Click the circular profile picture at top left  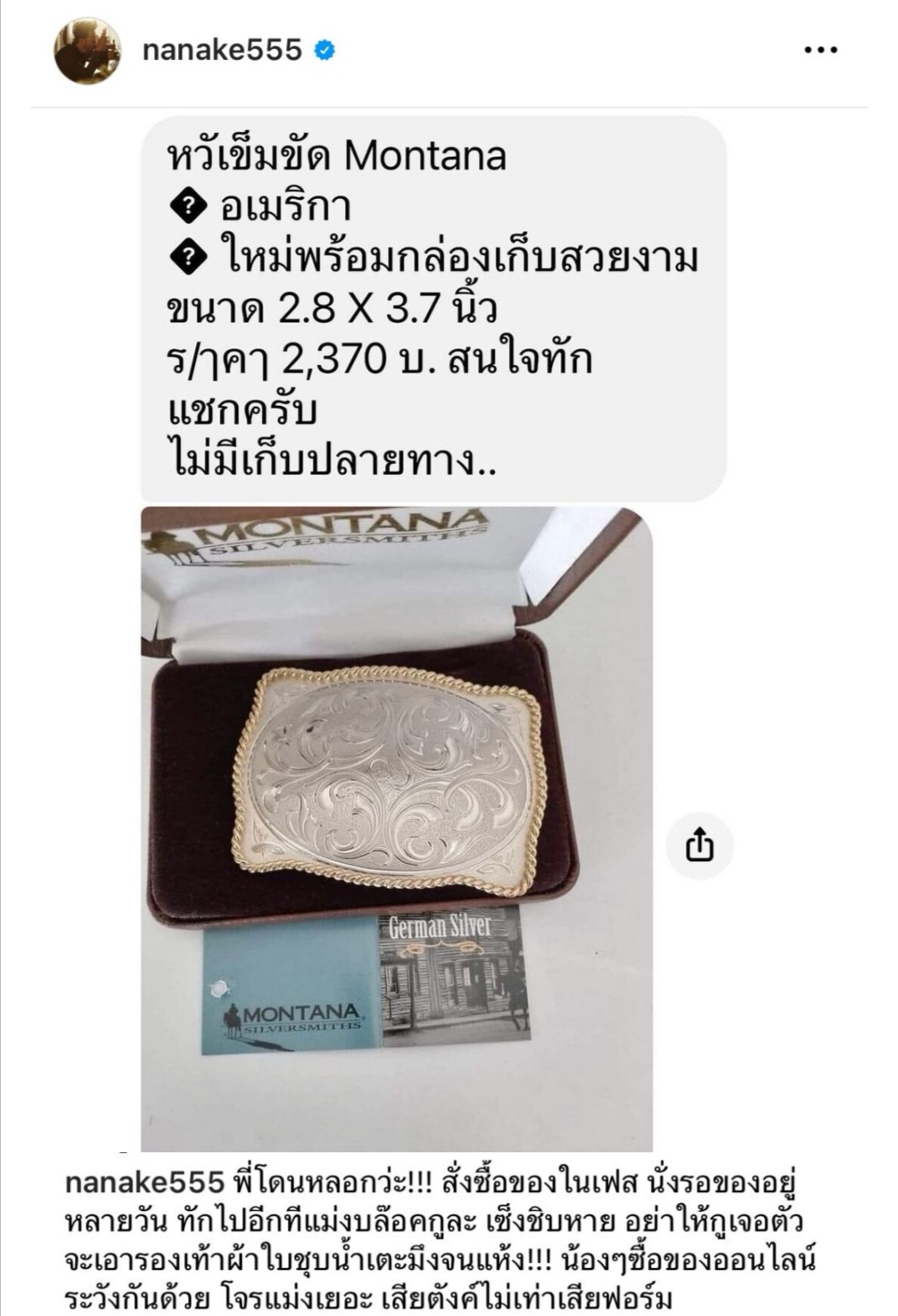[x=86, y=49]
